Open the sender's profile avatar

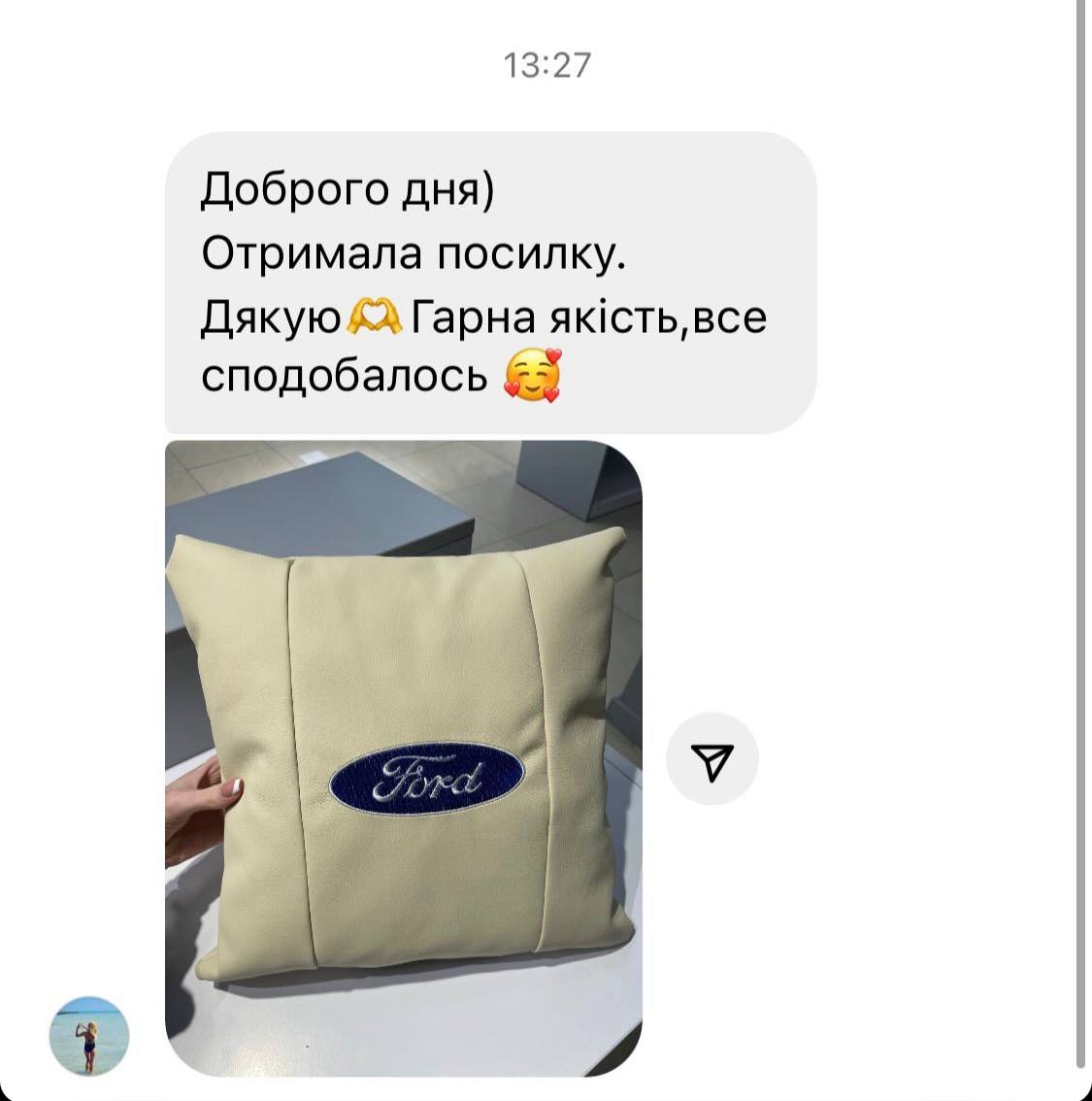(x=89, y=1035)
